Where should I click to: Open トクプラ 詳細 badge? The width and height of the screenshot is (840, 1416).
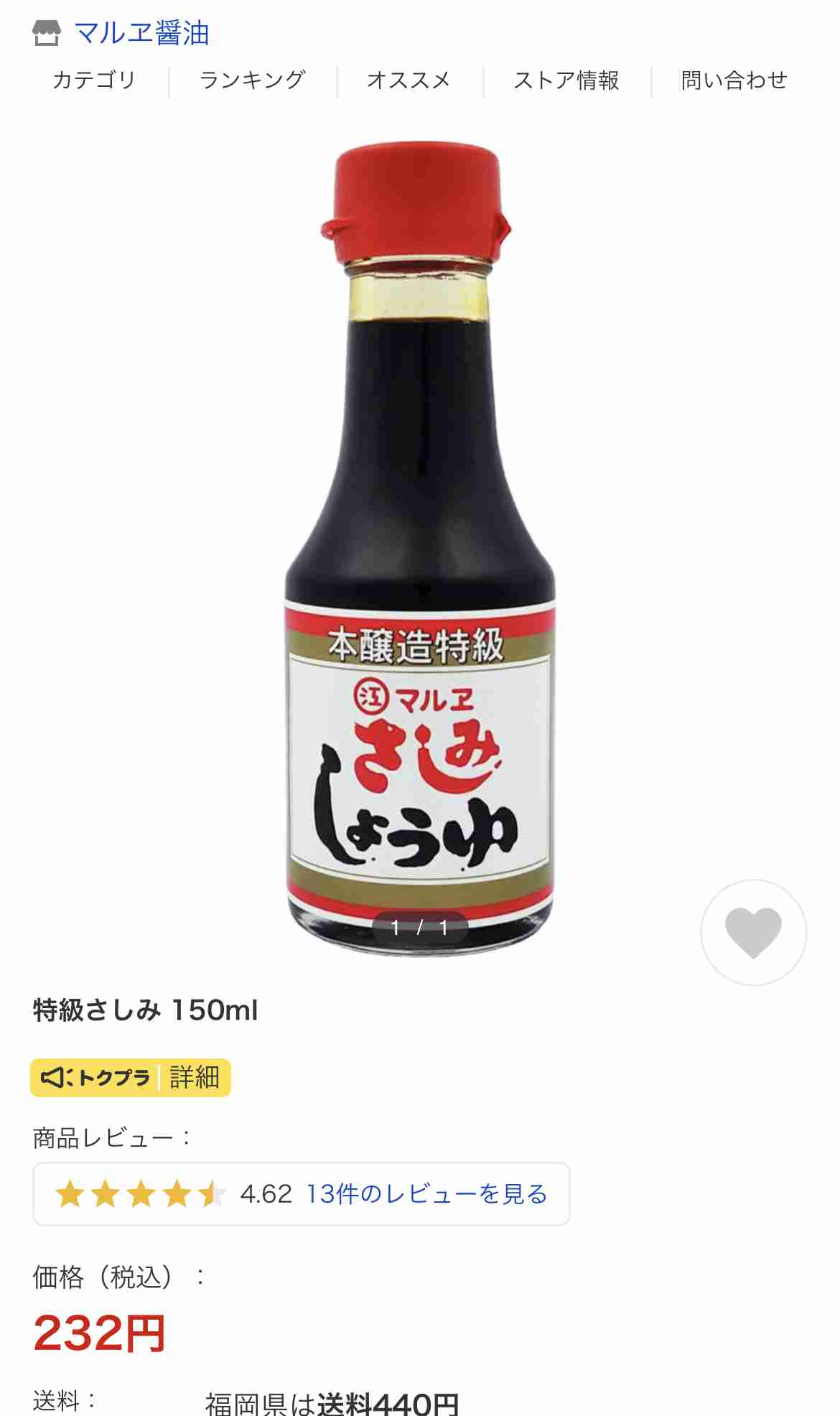point(130,1077)
